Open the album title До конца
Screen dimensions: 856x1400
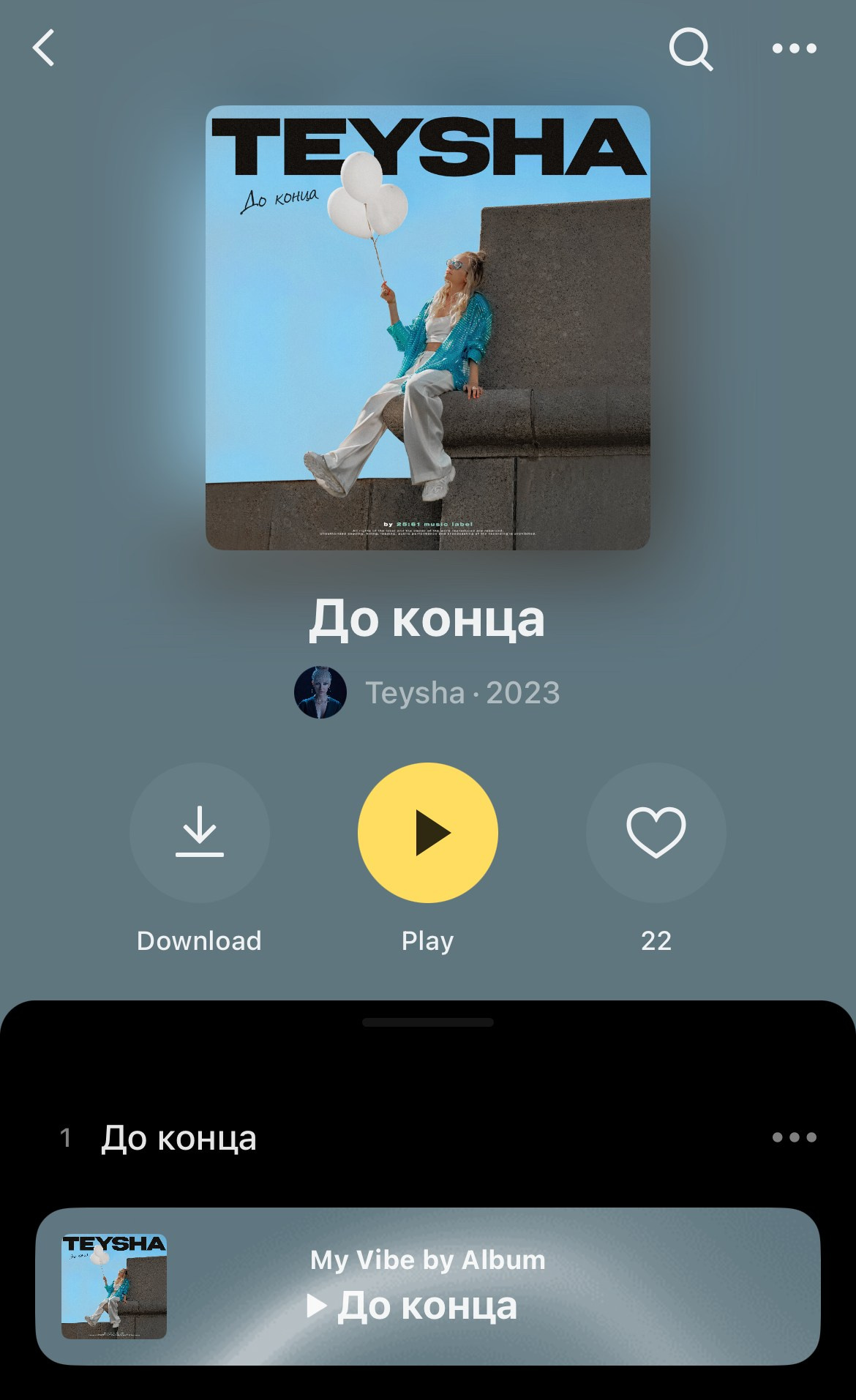tap(427, 621)
